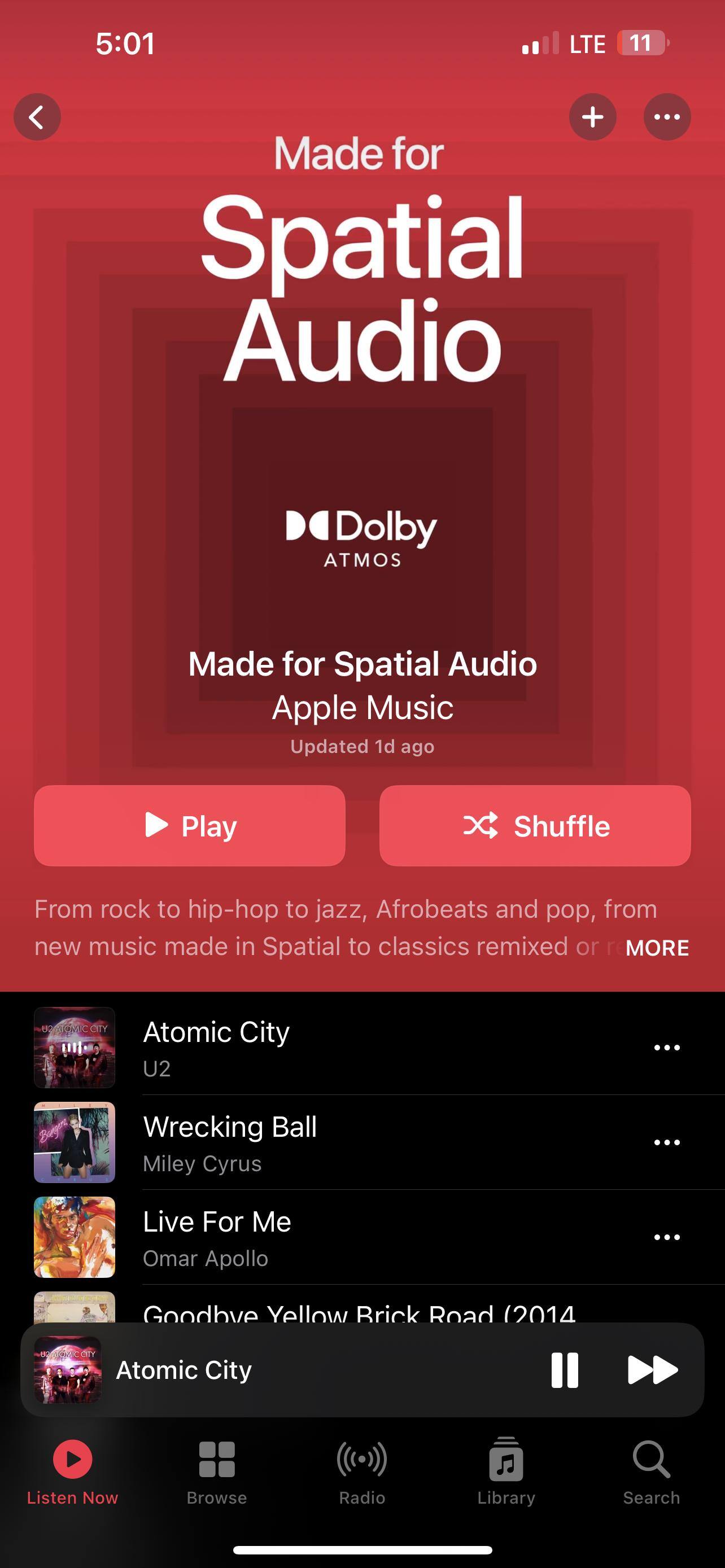Open the playlist overflow menu
The image size is (725, 1568).
pyautogui.click(x=667, y=117)
